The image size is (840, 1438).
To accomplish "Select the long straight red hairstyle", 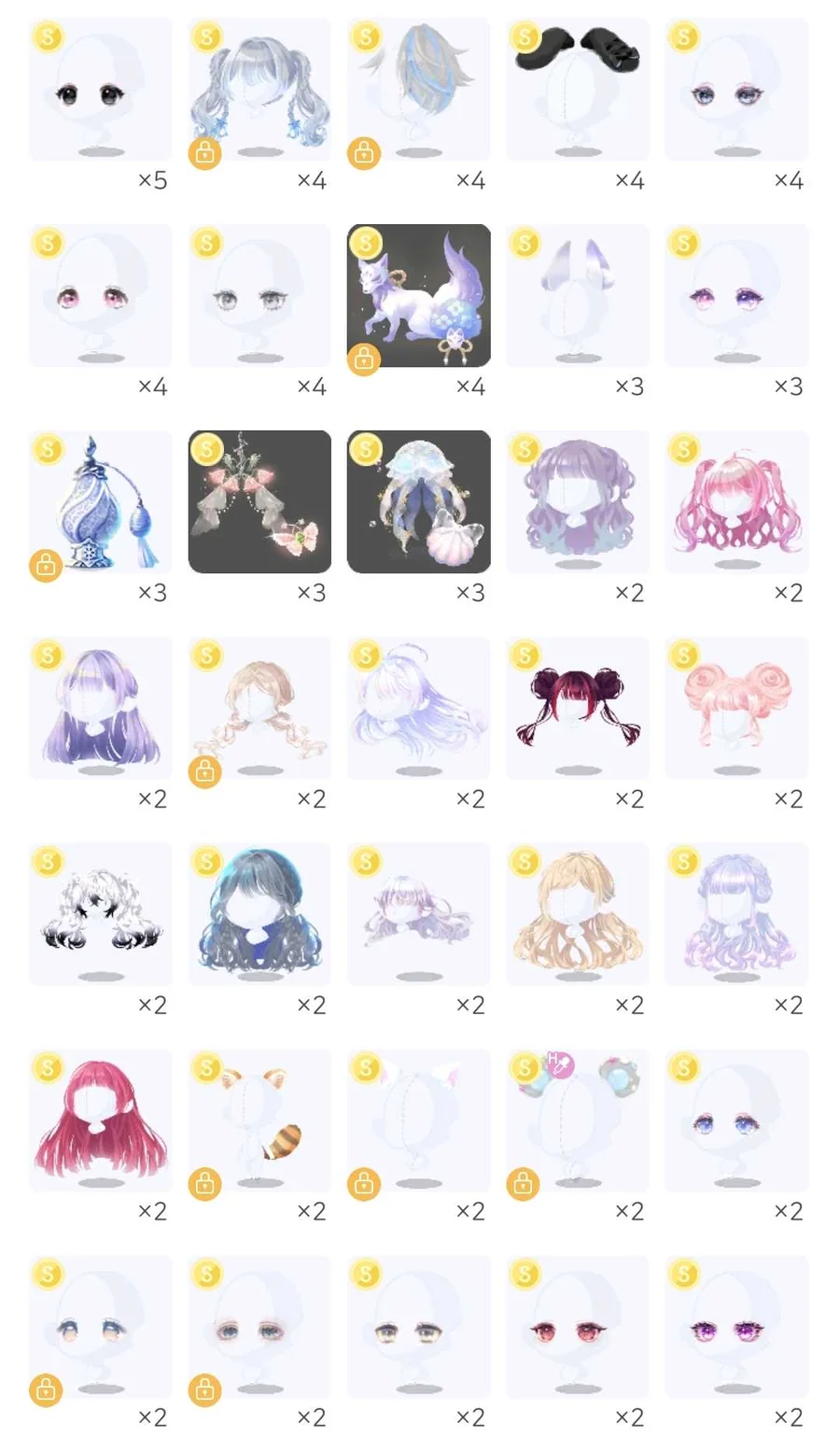I will click(x=101, y=1121).
